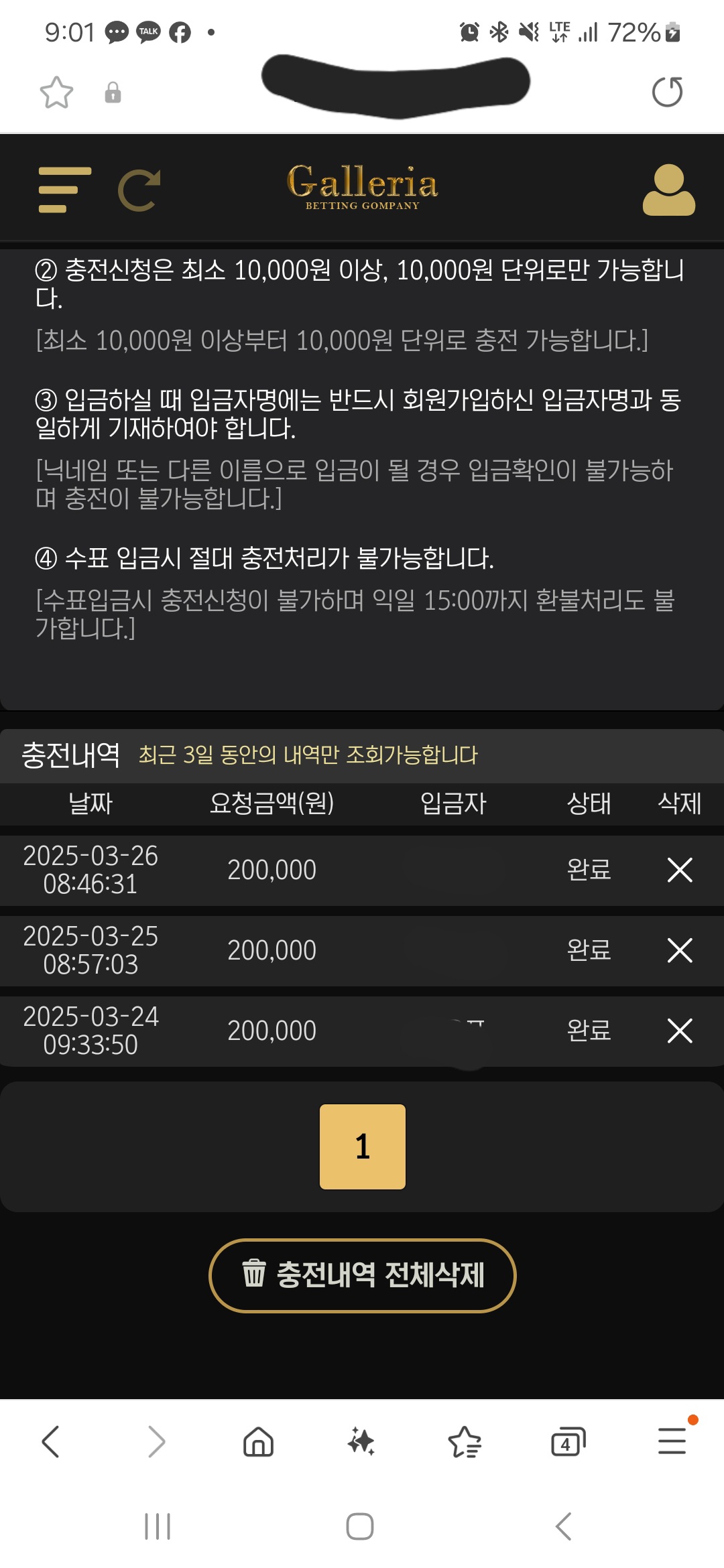Open the browser home page
The height and width of the screenshot is (1568, 724).
pos(258,1441)
